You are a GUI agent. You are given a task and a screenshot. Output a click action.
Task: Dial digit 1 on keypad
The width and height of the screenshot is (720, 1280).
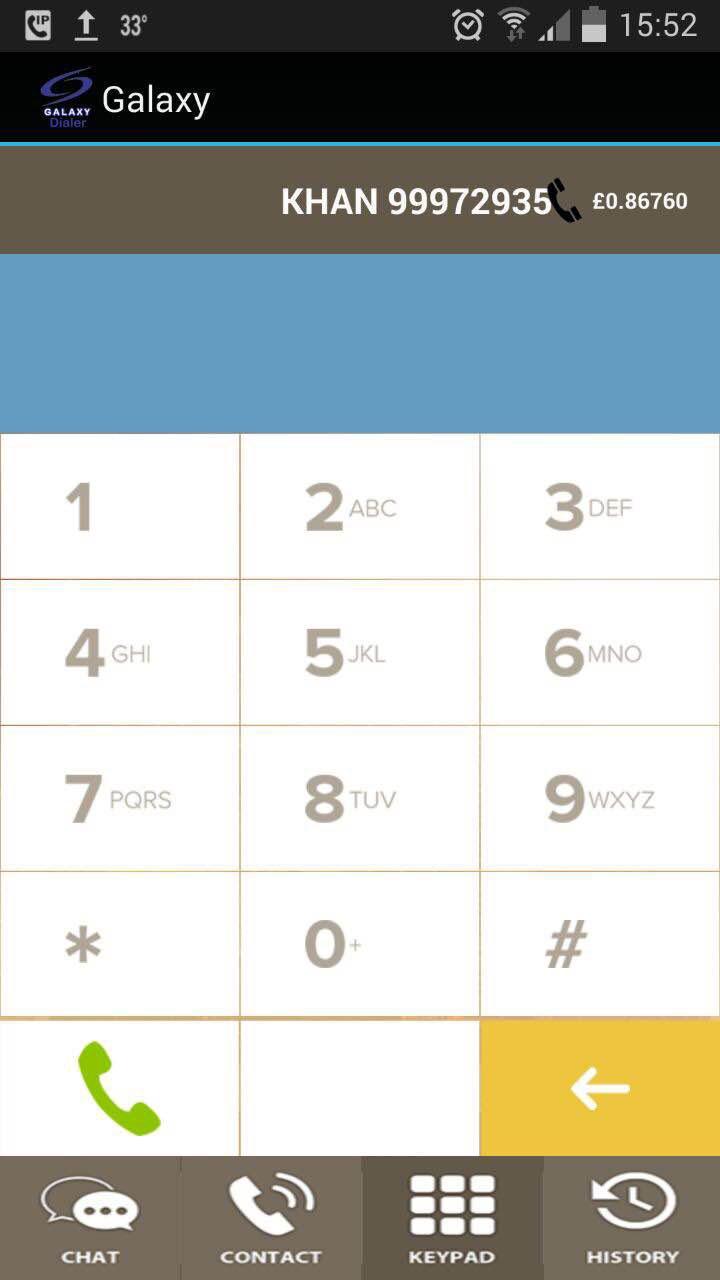pyautogui.click(x=120, y=507)
